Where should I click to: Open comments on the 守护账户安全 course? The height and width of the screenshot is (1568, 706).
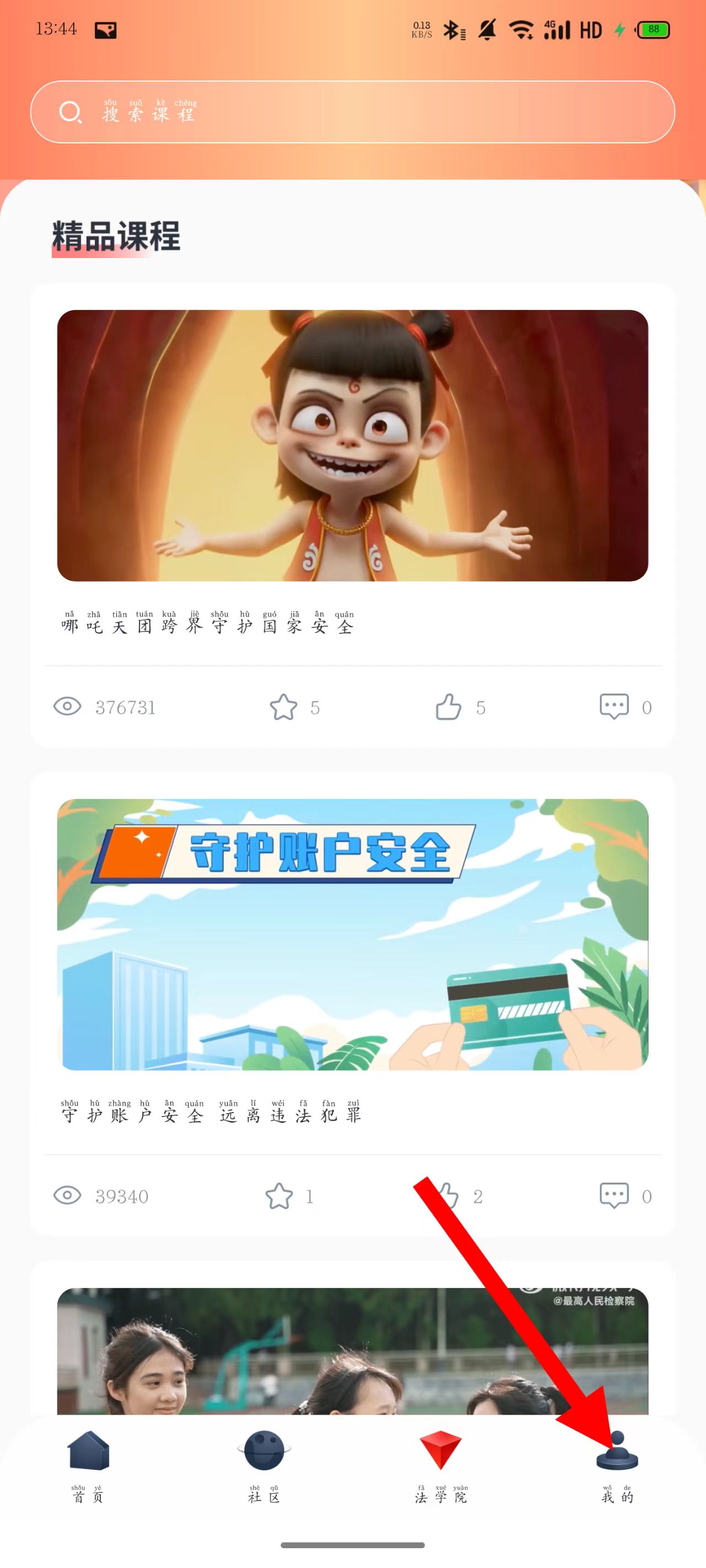(614, 1195)
